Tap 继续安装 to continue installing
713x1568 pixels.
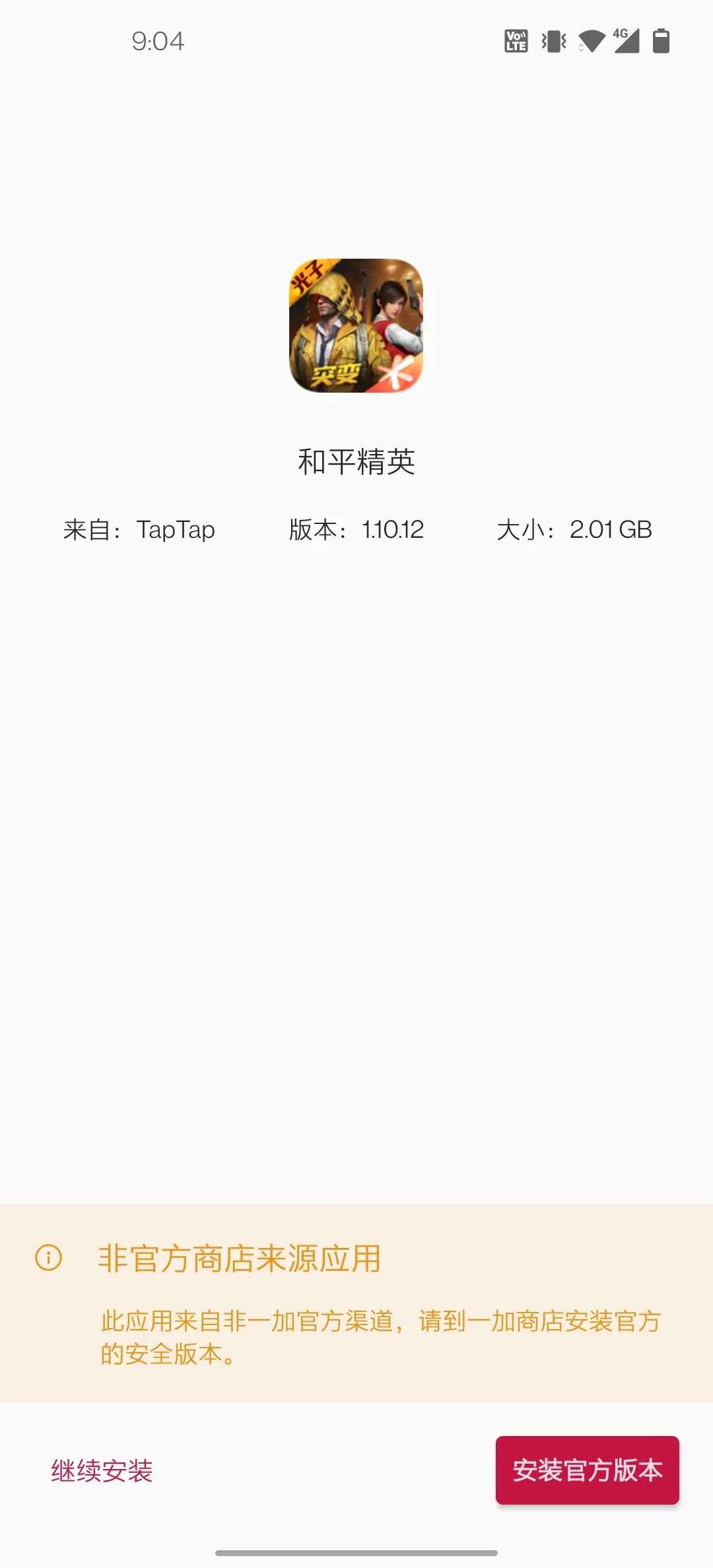tap(102, 1470)
